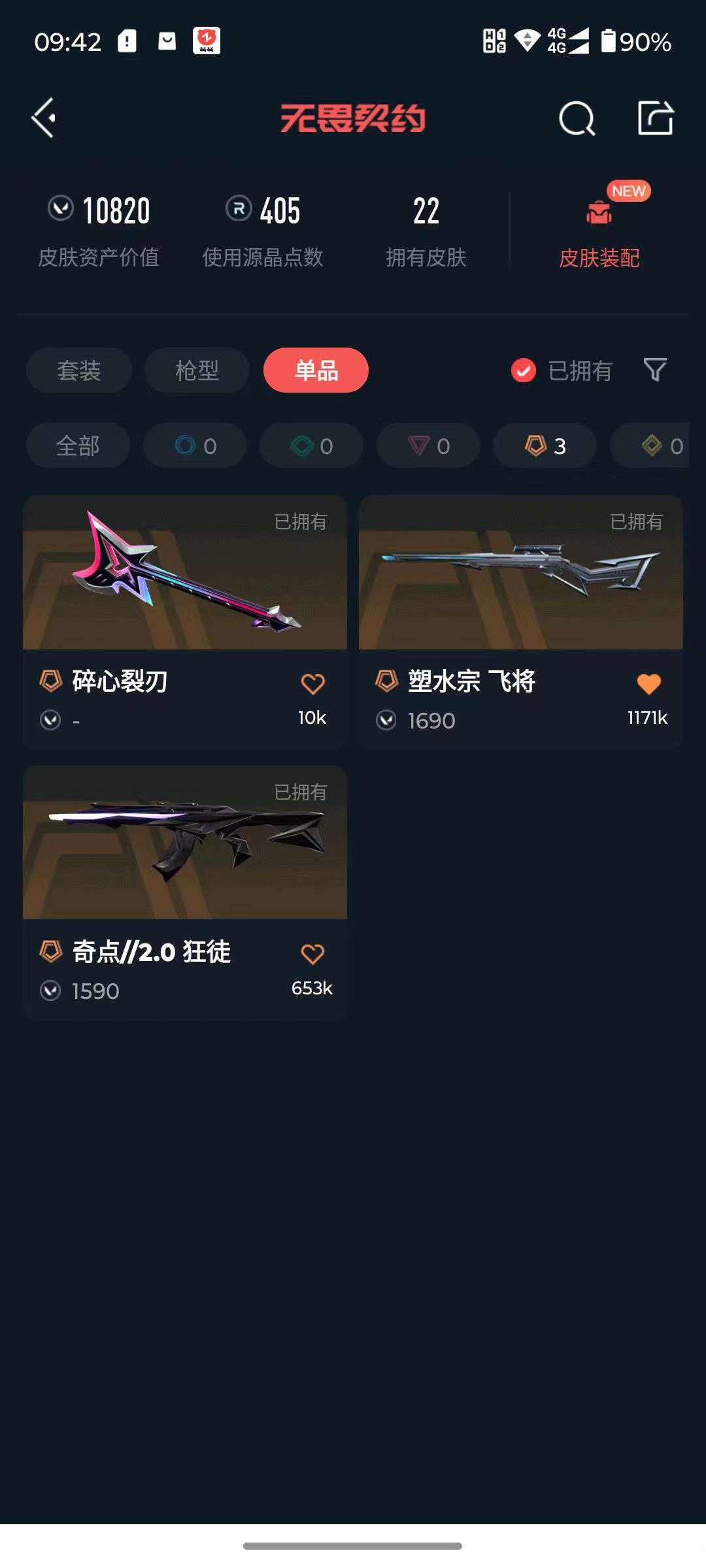Select the blue rarity filter showing 0

click(194, 446)
